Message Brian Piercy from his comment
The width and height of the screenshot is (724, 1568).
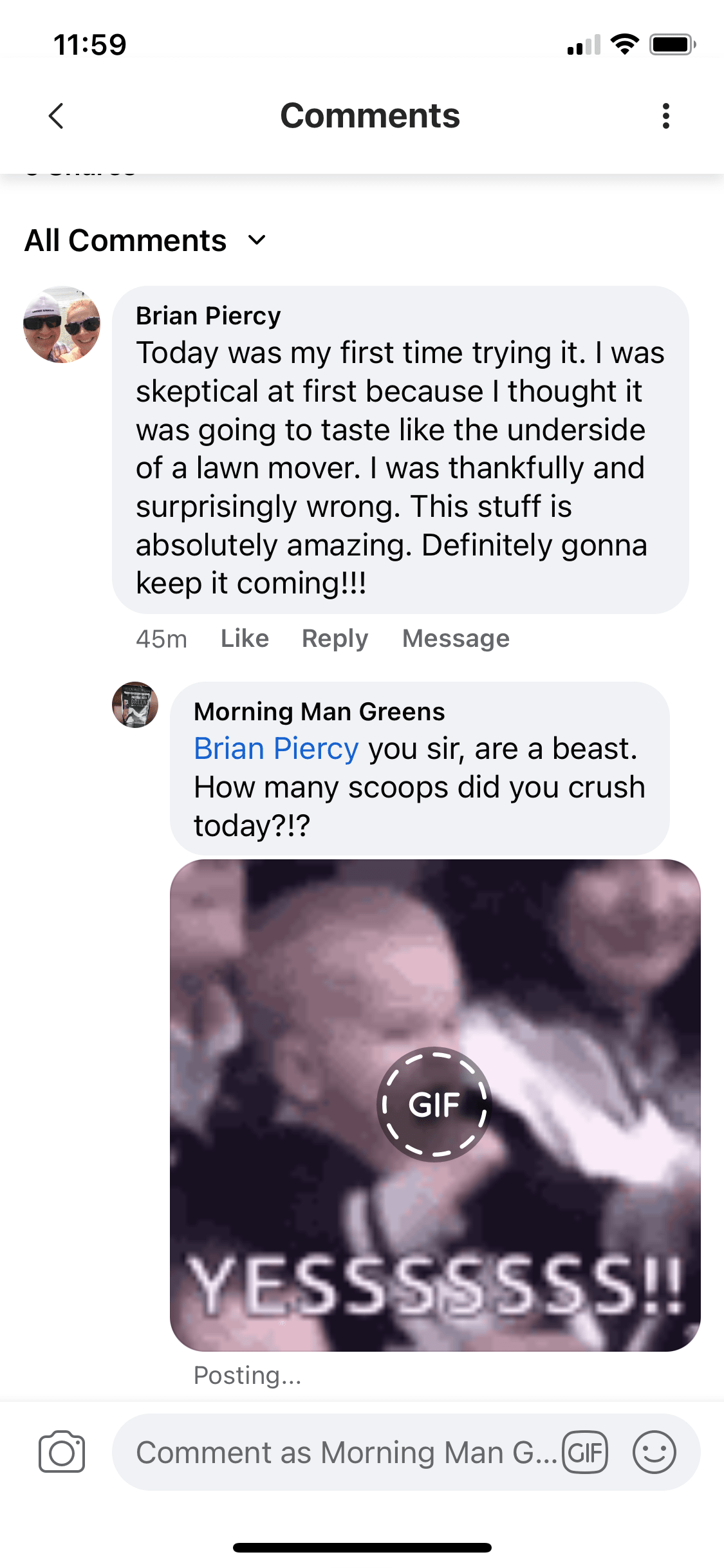point(456,639)
